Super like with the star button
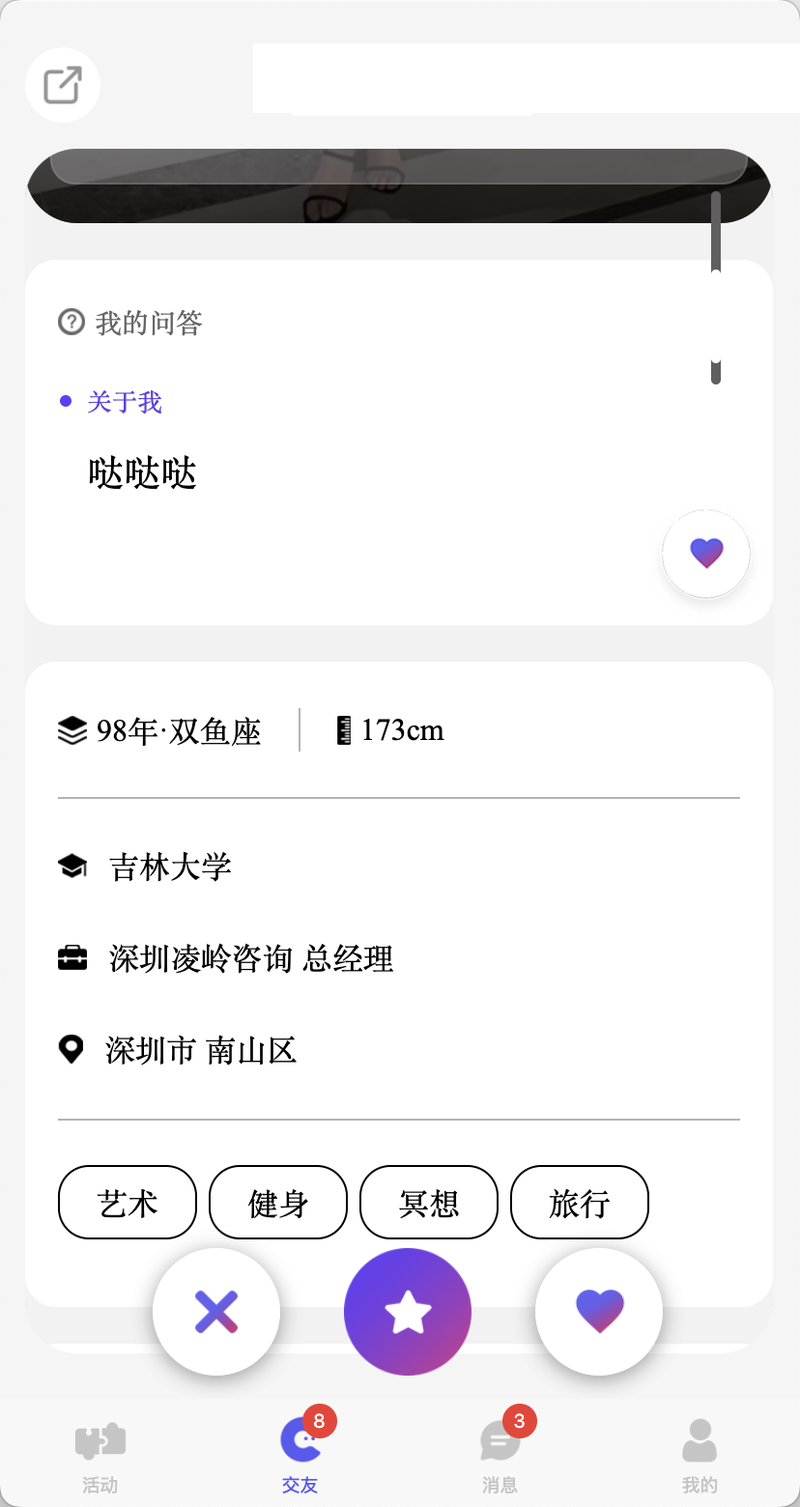 (x=407, y=1312)
